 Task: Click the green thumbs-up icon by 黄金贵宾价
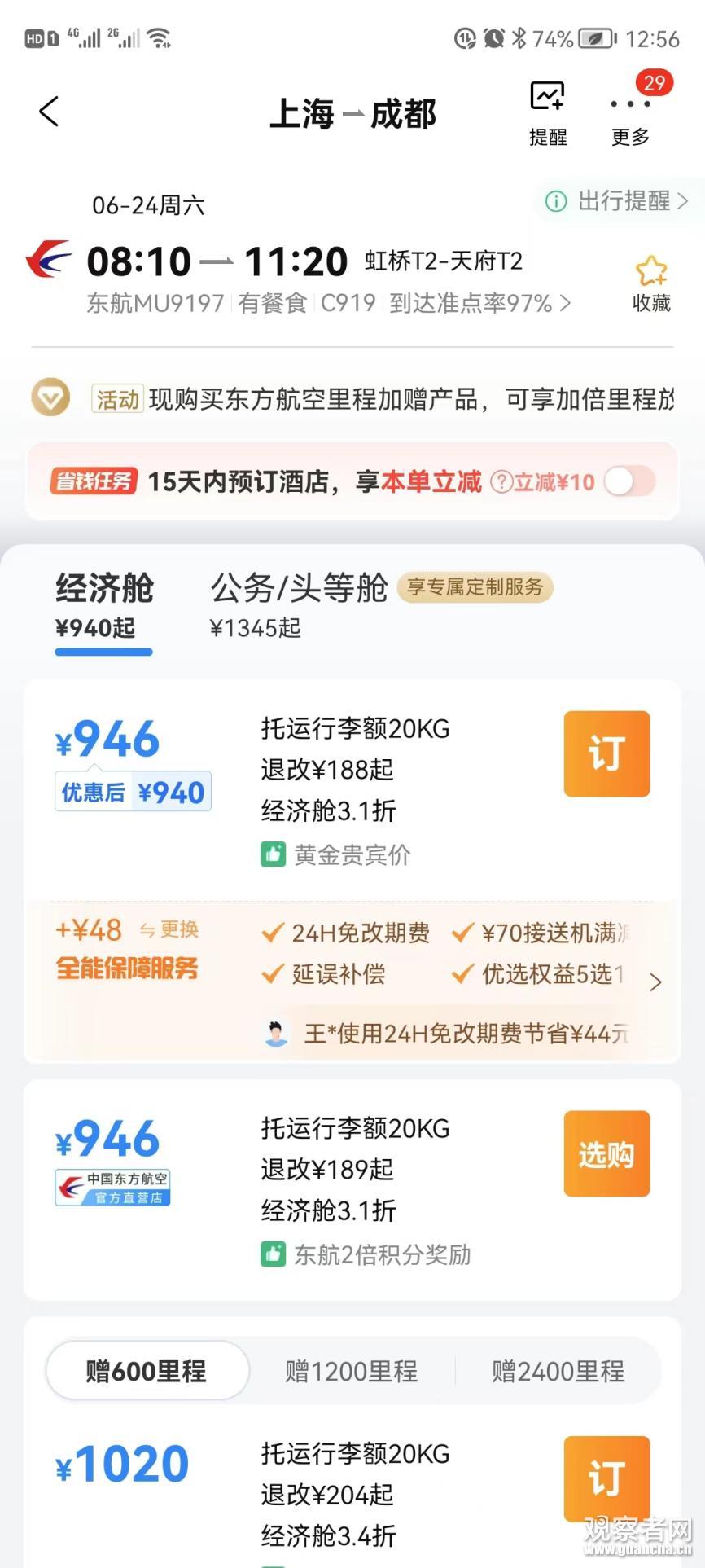pos(273,854)
